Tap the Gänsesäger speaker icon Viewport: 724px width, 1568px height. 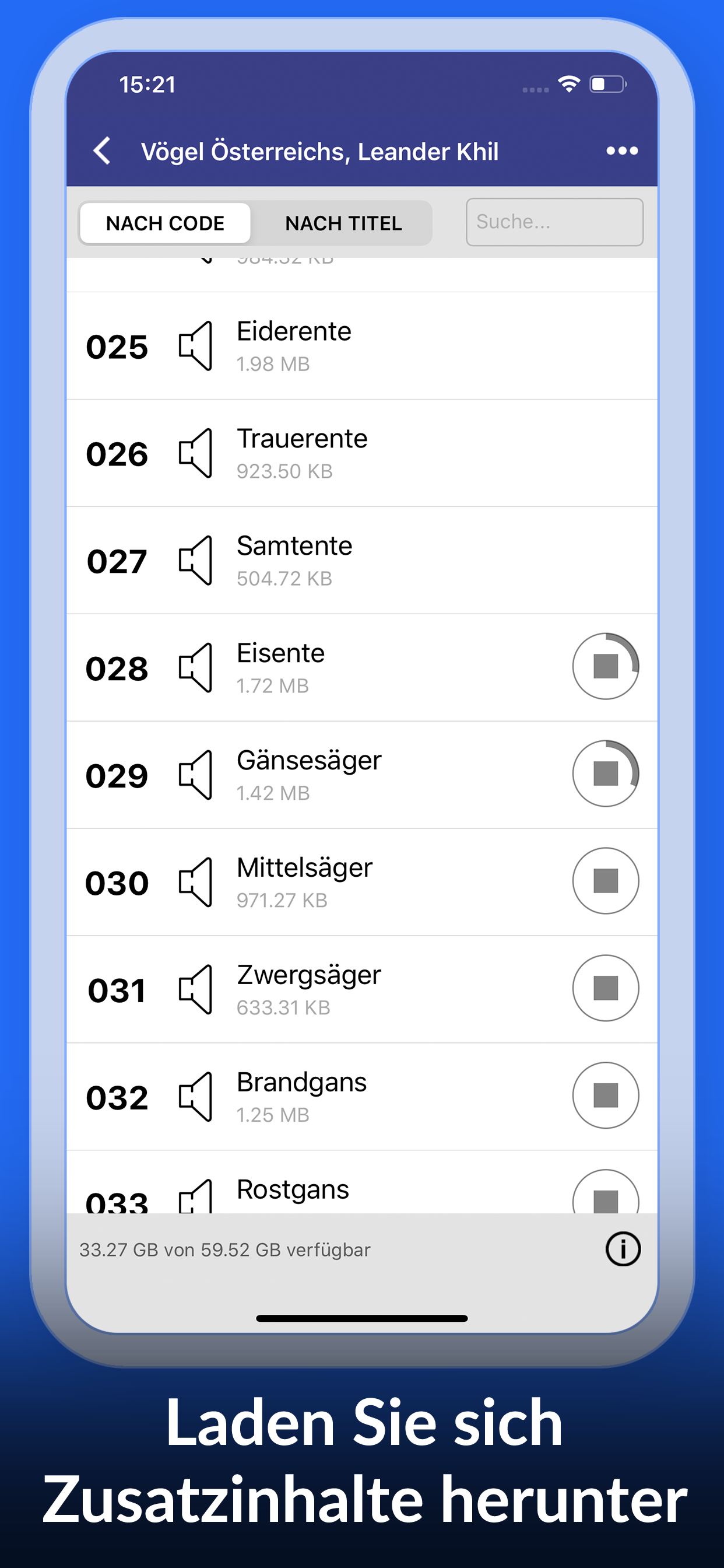pyautogui.click(x=196, y=774)
